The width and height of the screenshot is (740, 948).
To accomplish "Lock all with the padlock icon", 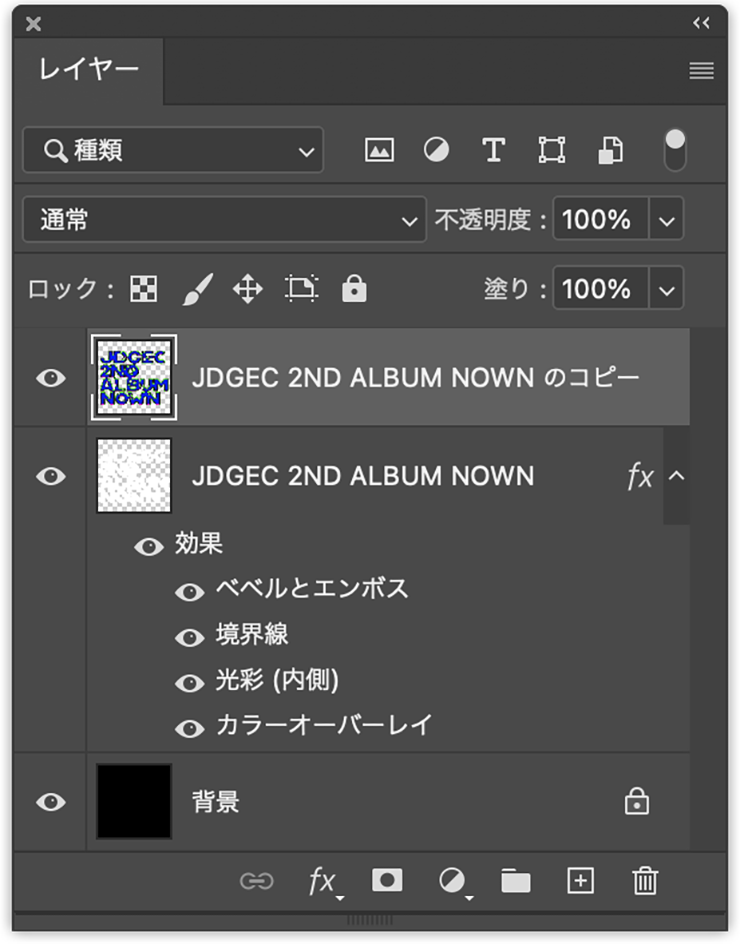I will point(354,290).
